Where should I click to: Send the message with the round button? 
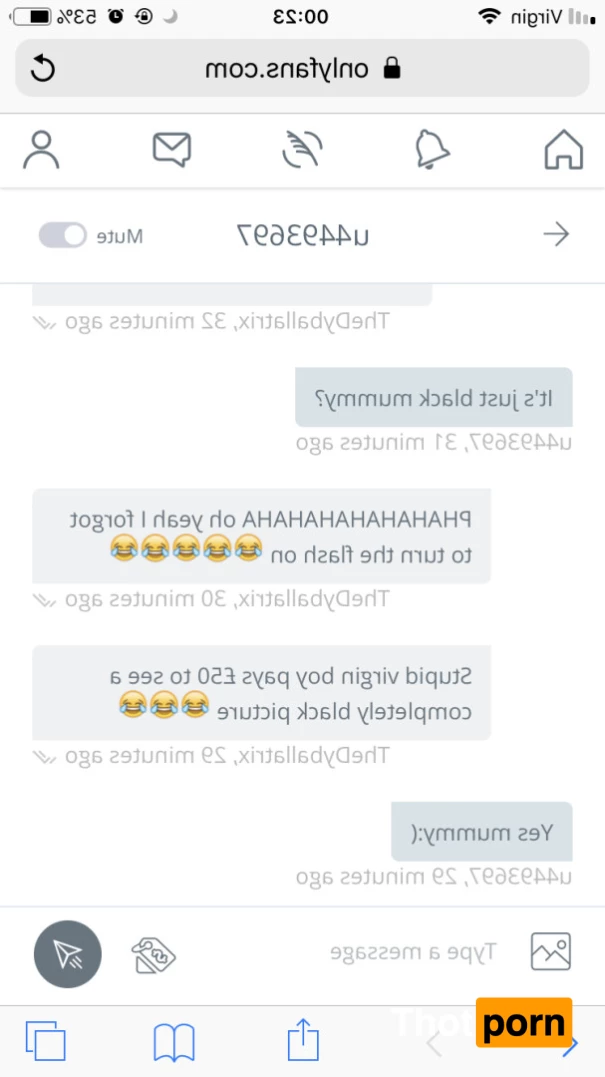(68, 954)
